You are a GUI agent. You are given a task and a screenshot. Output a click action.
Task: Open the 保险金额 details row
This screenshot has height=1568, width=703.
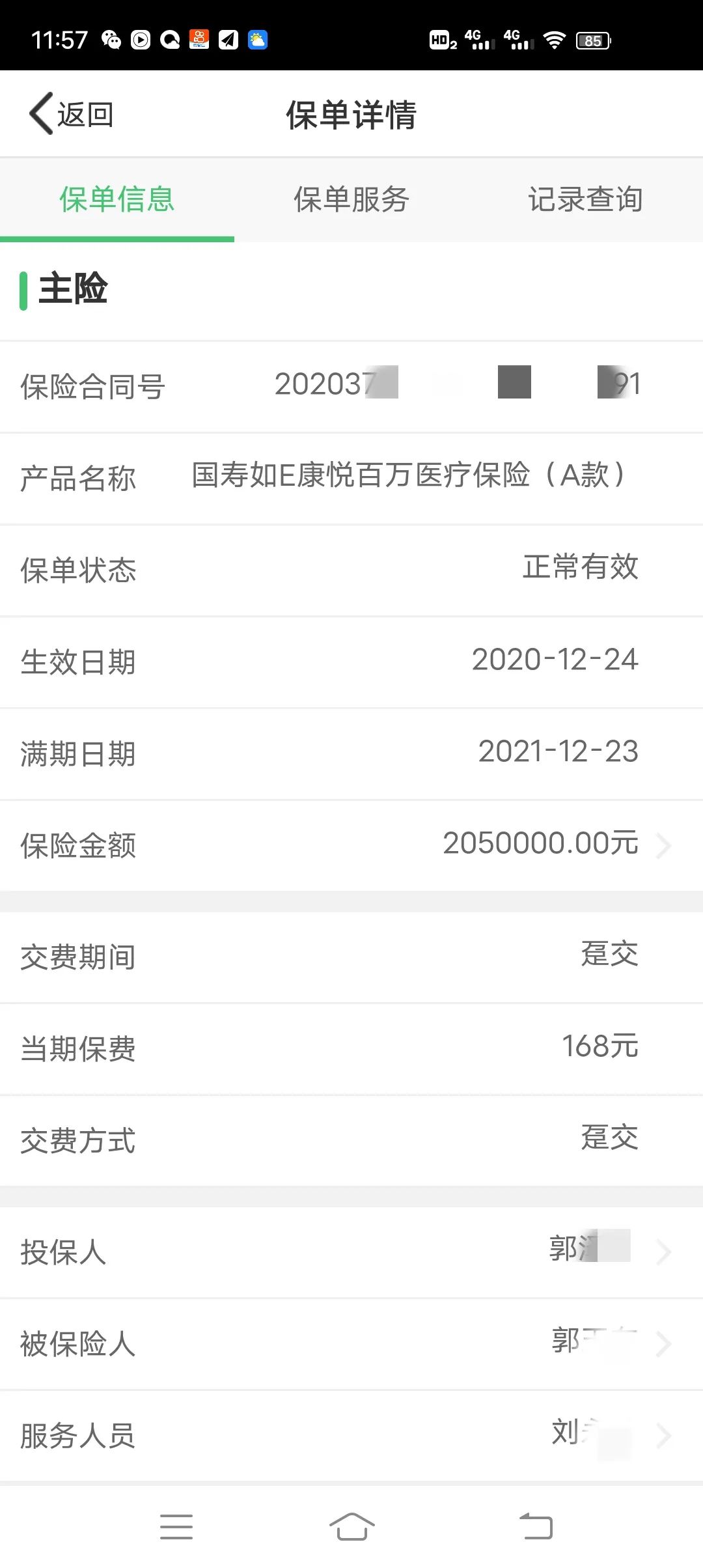(x=351, y=845)
